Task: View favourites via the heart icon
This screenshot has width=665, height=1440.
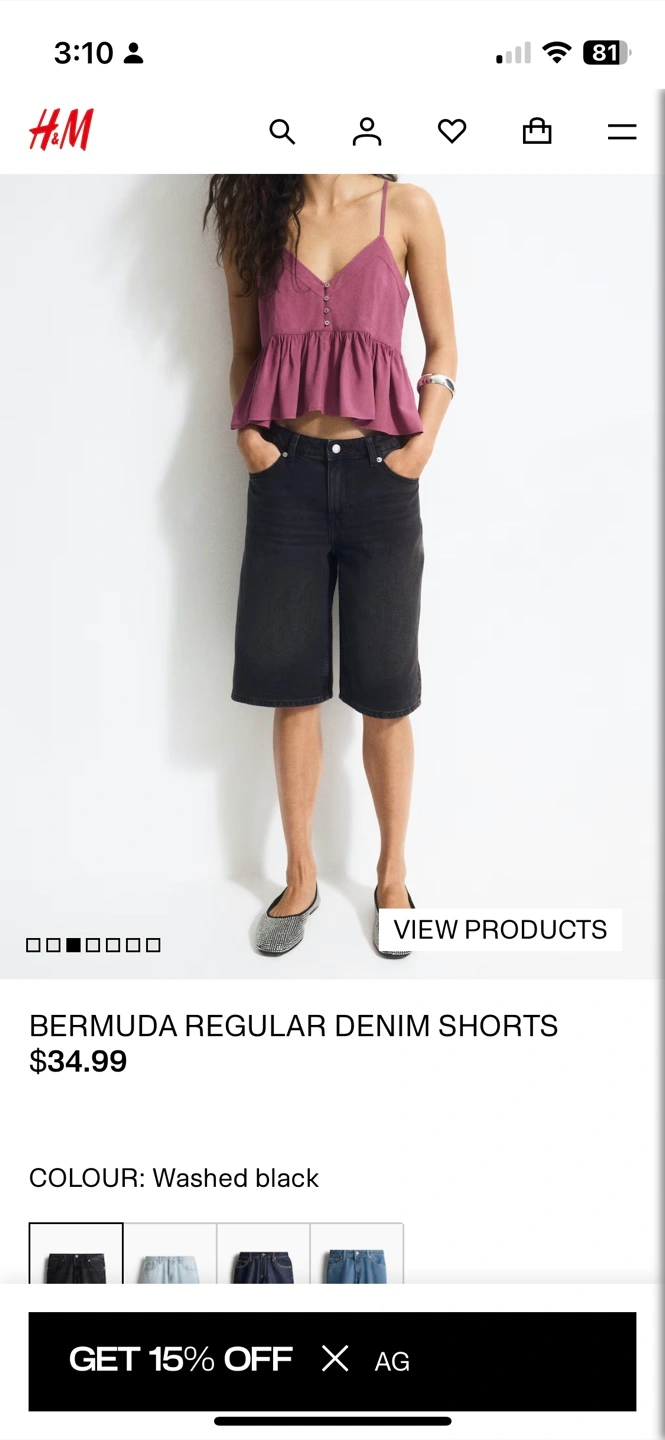Action: tap(452, 131)
